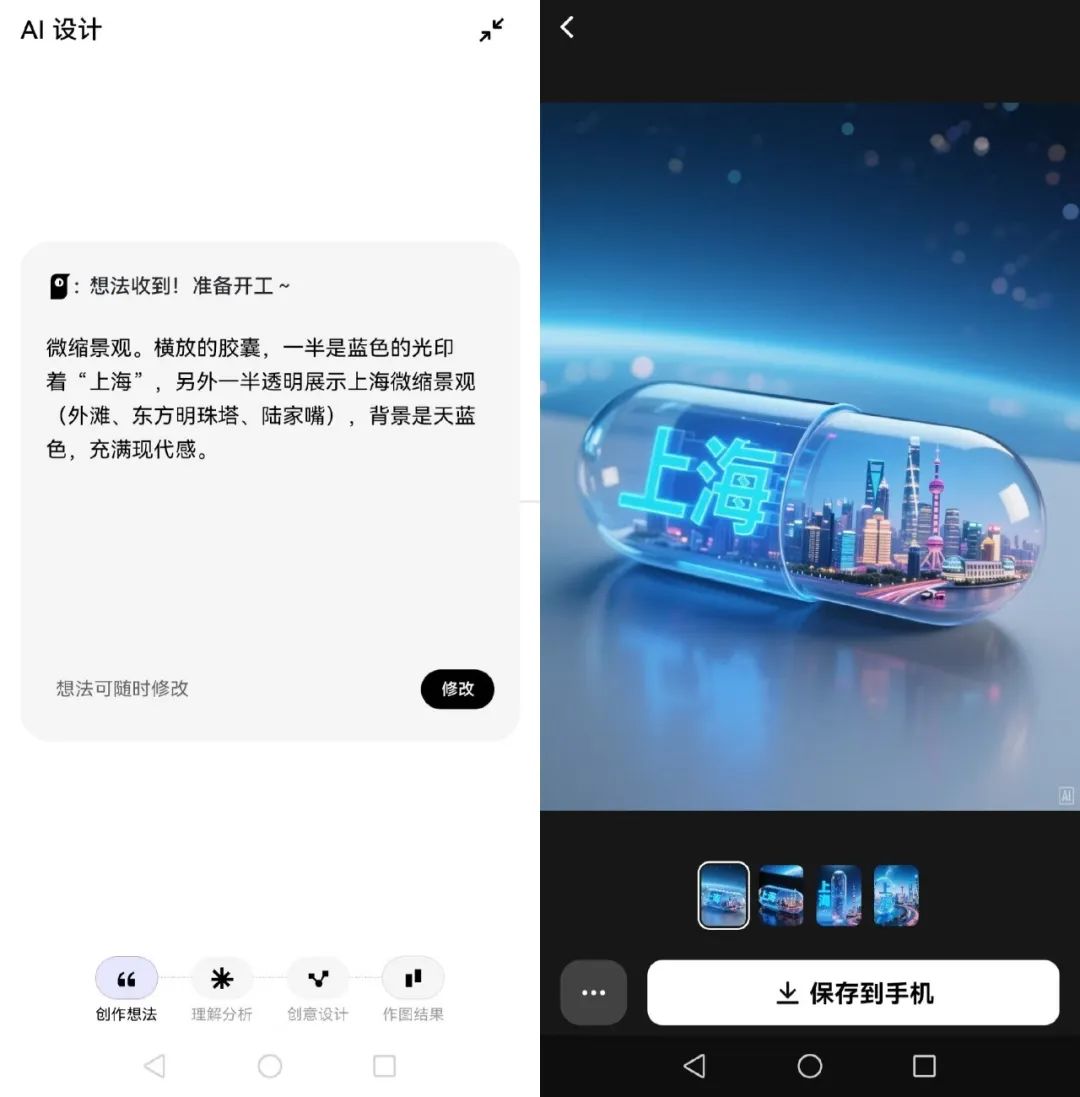
Task: Go to the 作图结果 step
Action: point(413,979)
